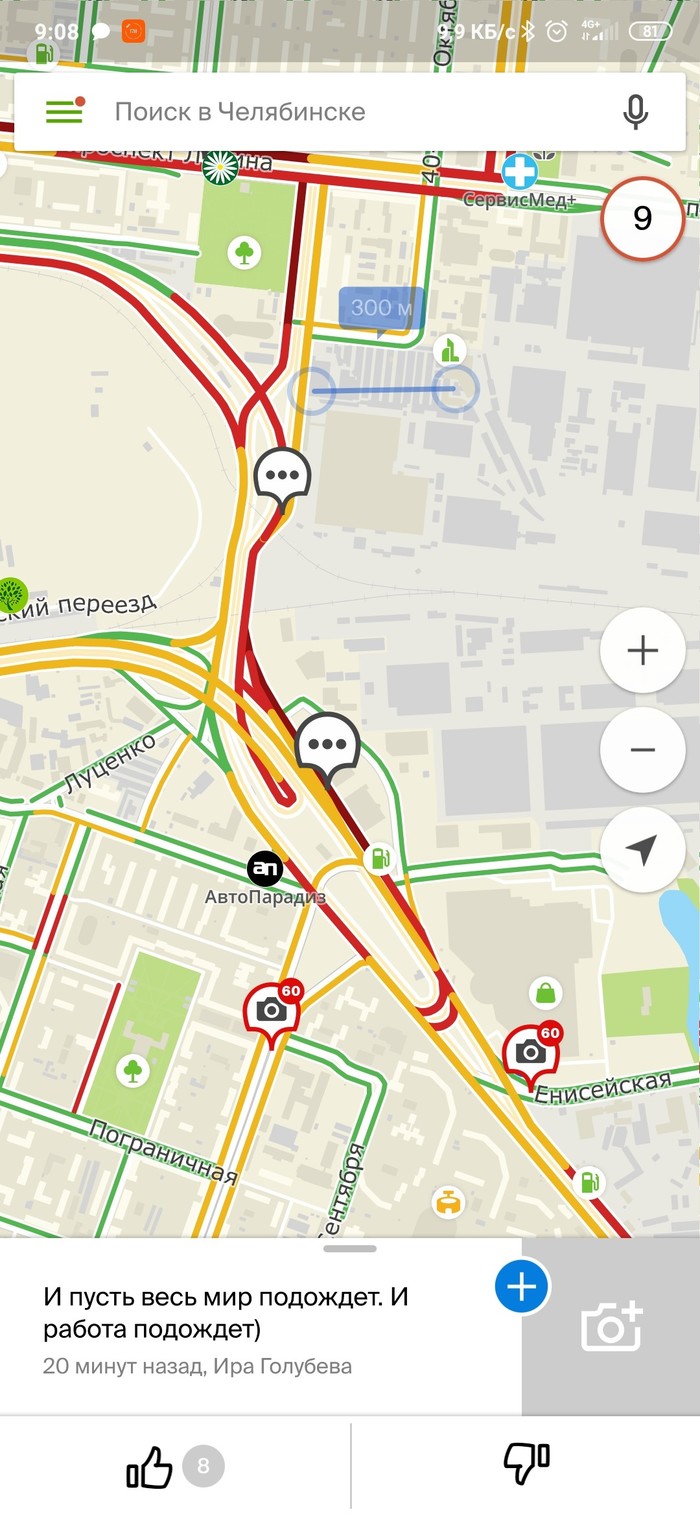The image size is (700, 1516).
Task: Open the speed camera near Енисейская
Action: coord(530,1052)
